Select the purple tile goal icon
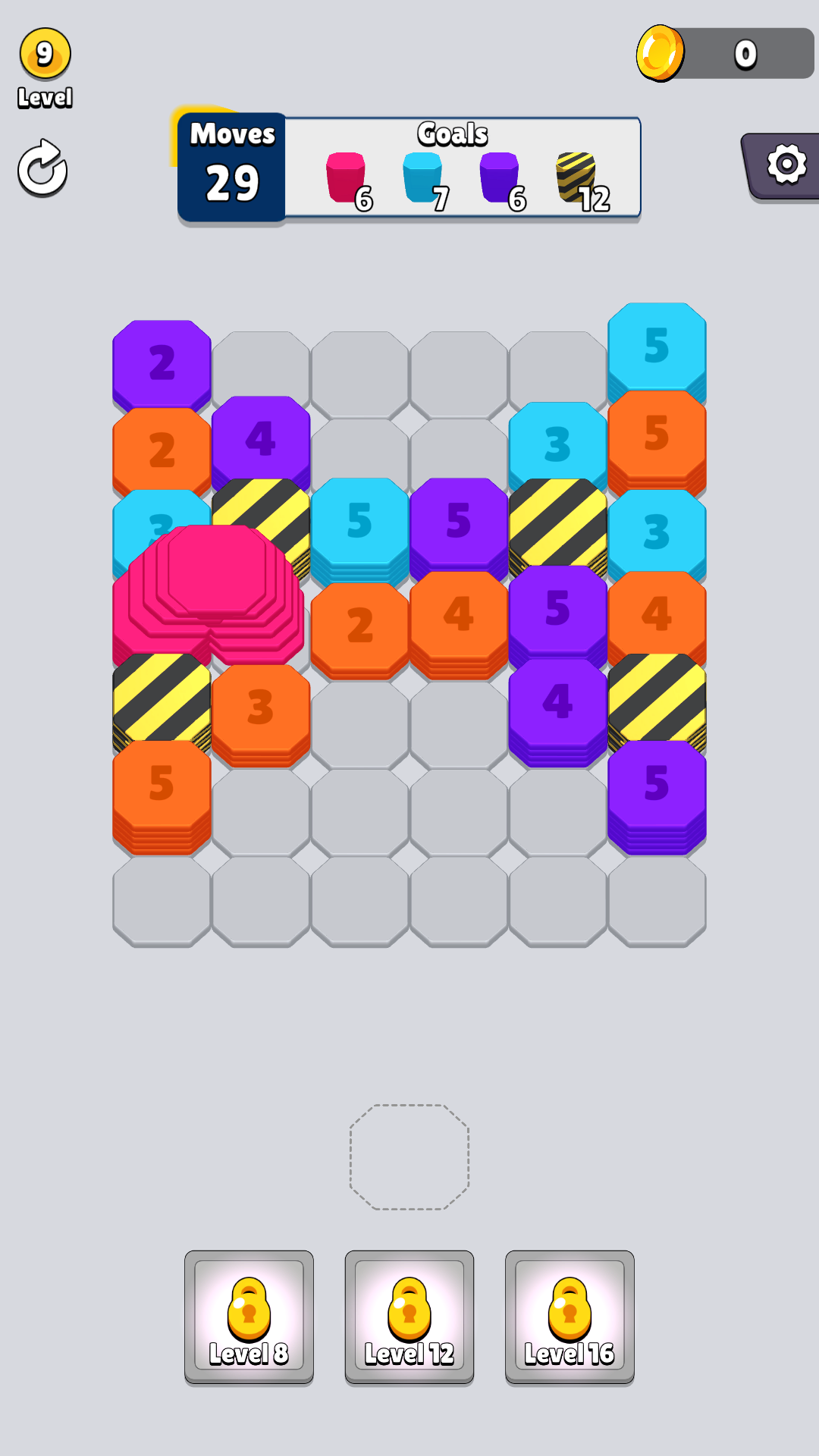 [497, 176]
